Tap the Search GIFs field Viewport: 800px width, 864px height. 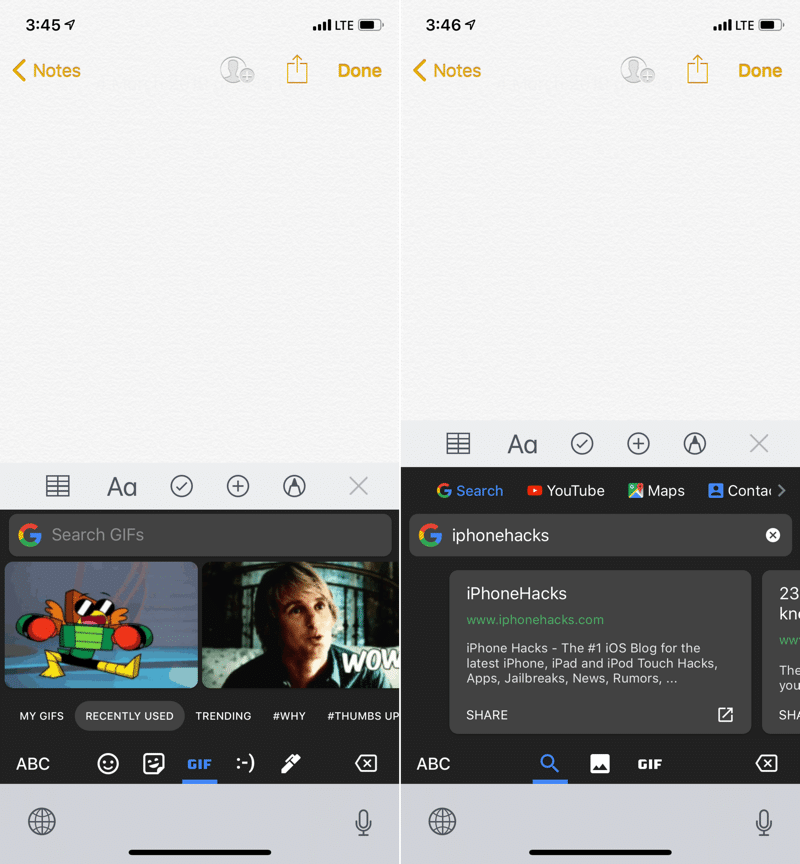(210, 535)
